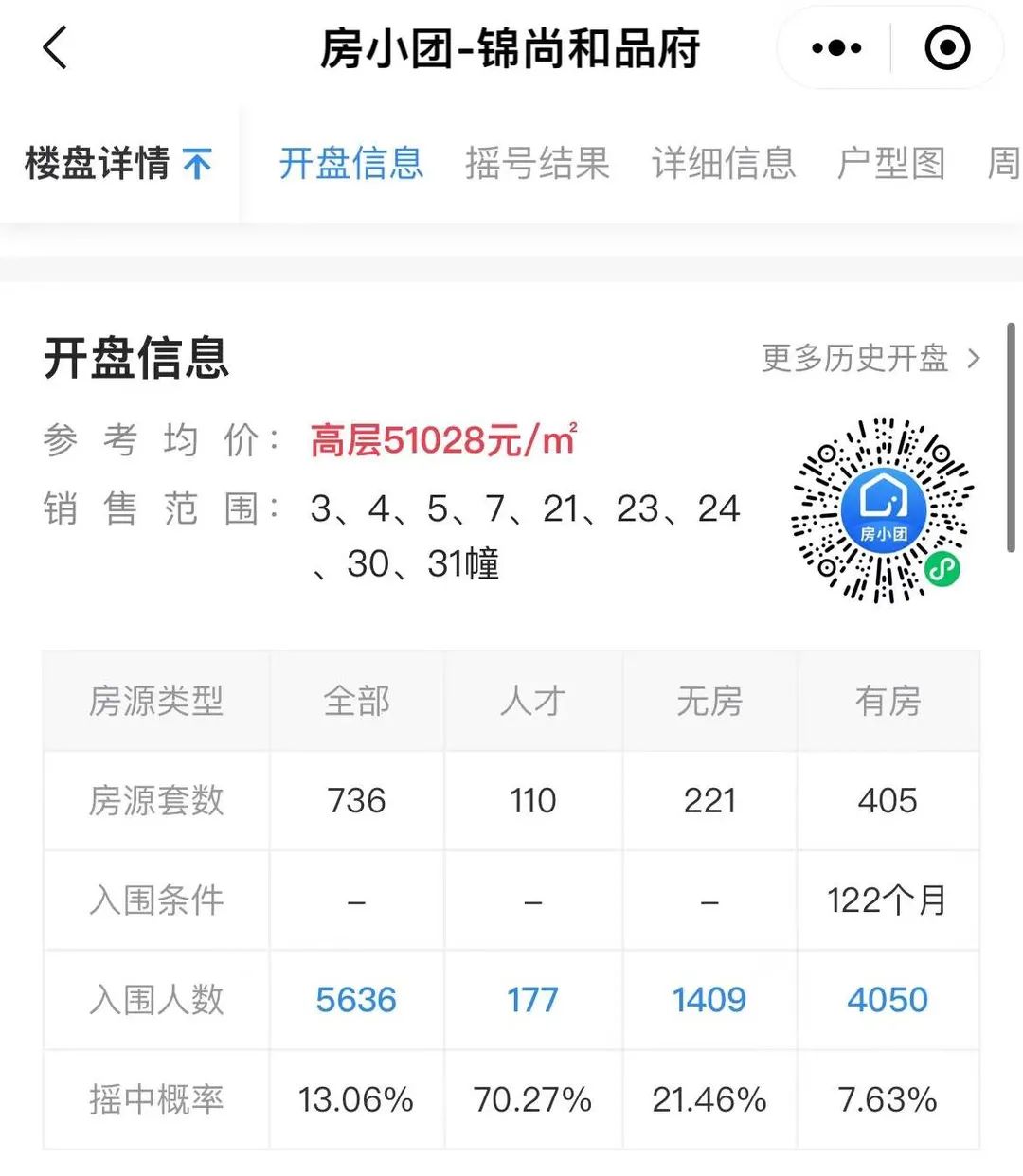View the 5636 total shortlisted entrants
The width and height of the screenshot is (1023, 1176).
(x=356, y=1000)
